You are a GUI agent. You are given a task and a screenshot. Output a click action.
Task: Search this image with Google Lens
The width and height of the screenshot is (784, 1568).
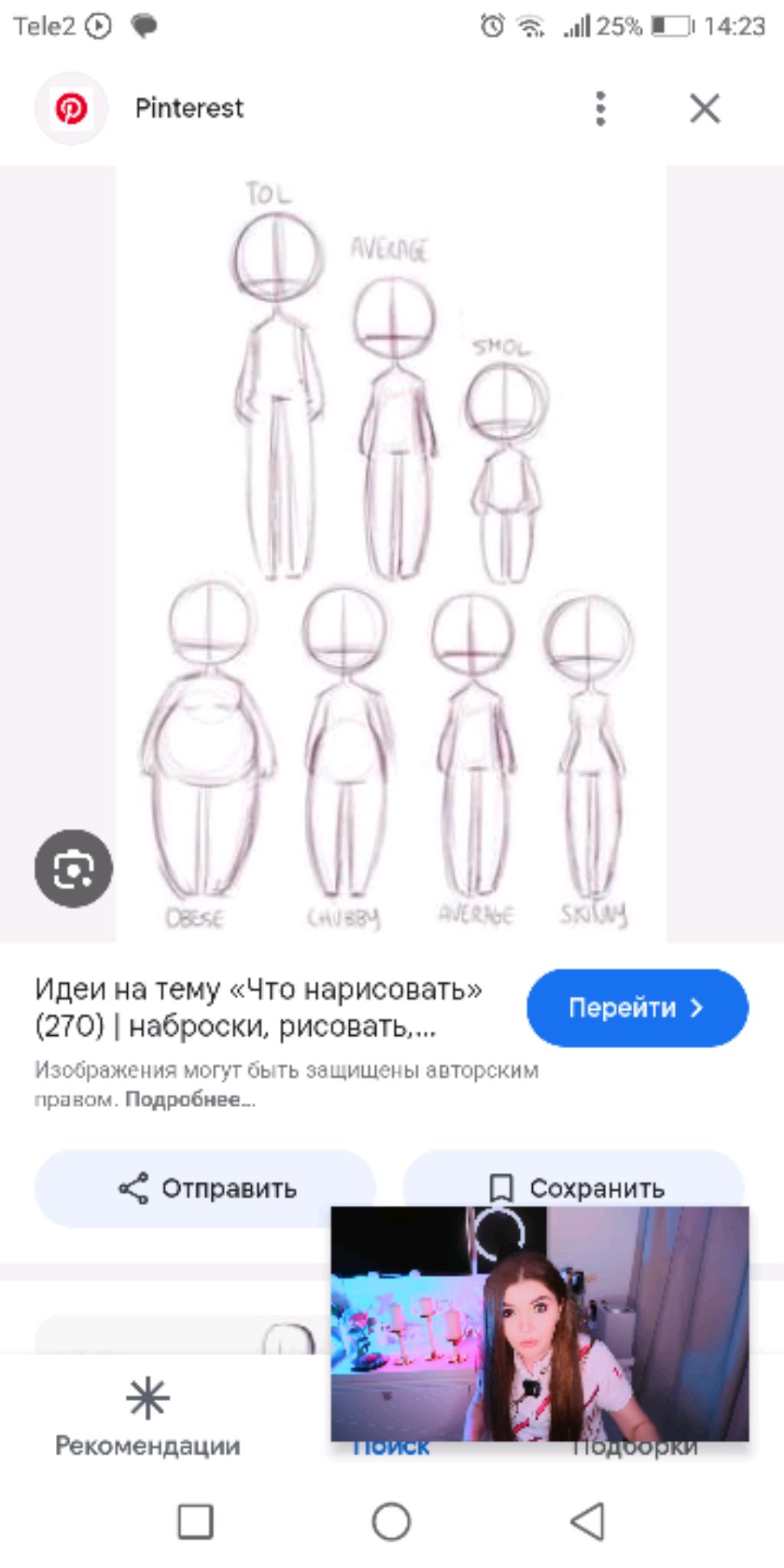[73, 868]
